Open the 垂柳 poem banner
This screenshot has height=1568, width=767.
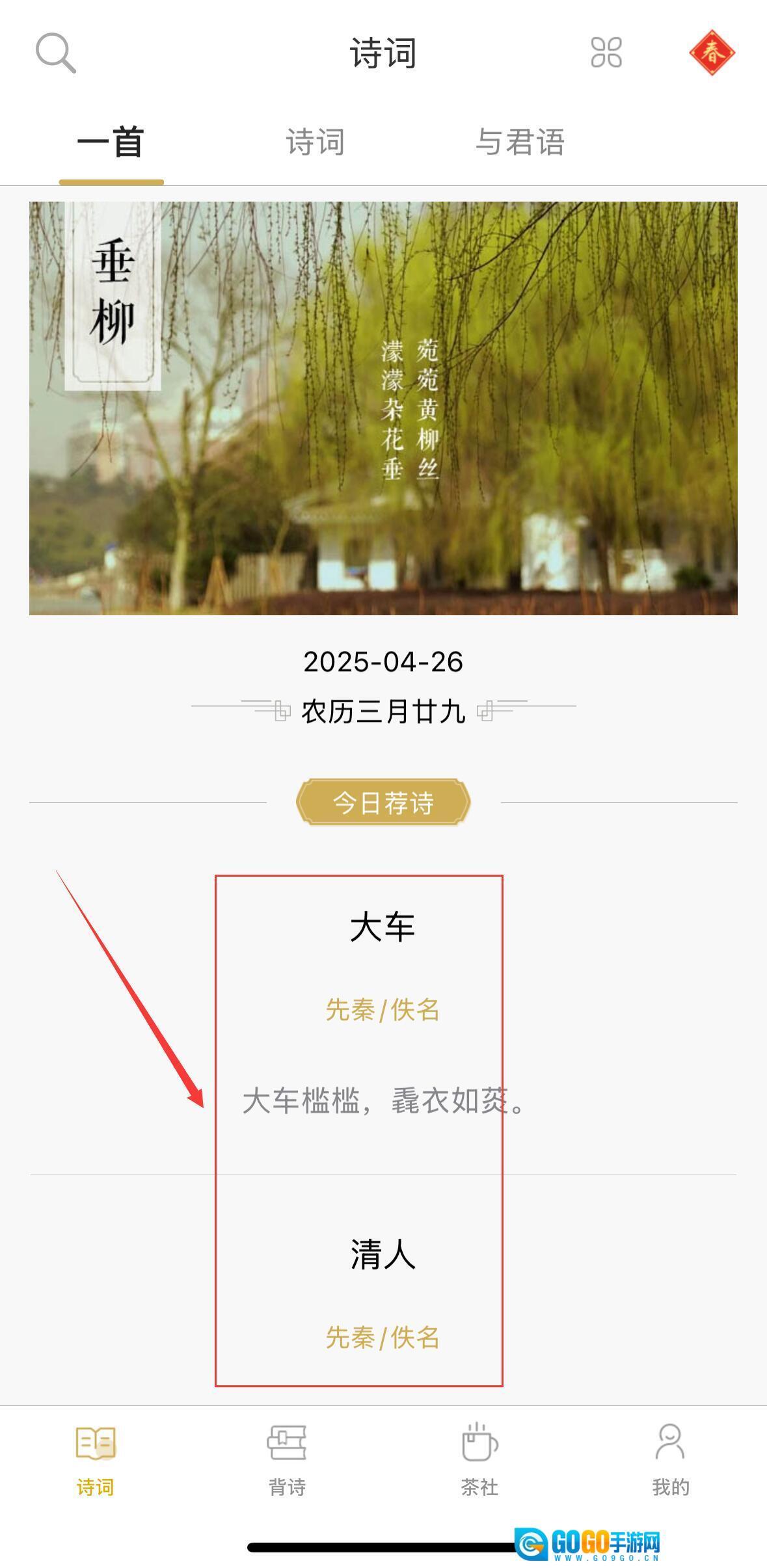[383, 408]
